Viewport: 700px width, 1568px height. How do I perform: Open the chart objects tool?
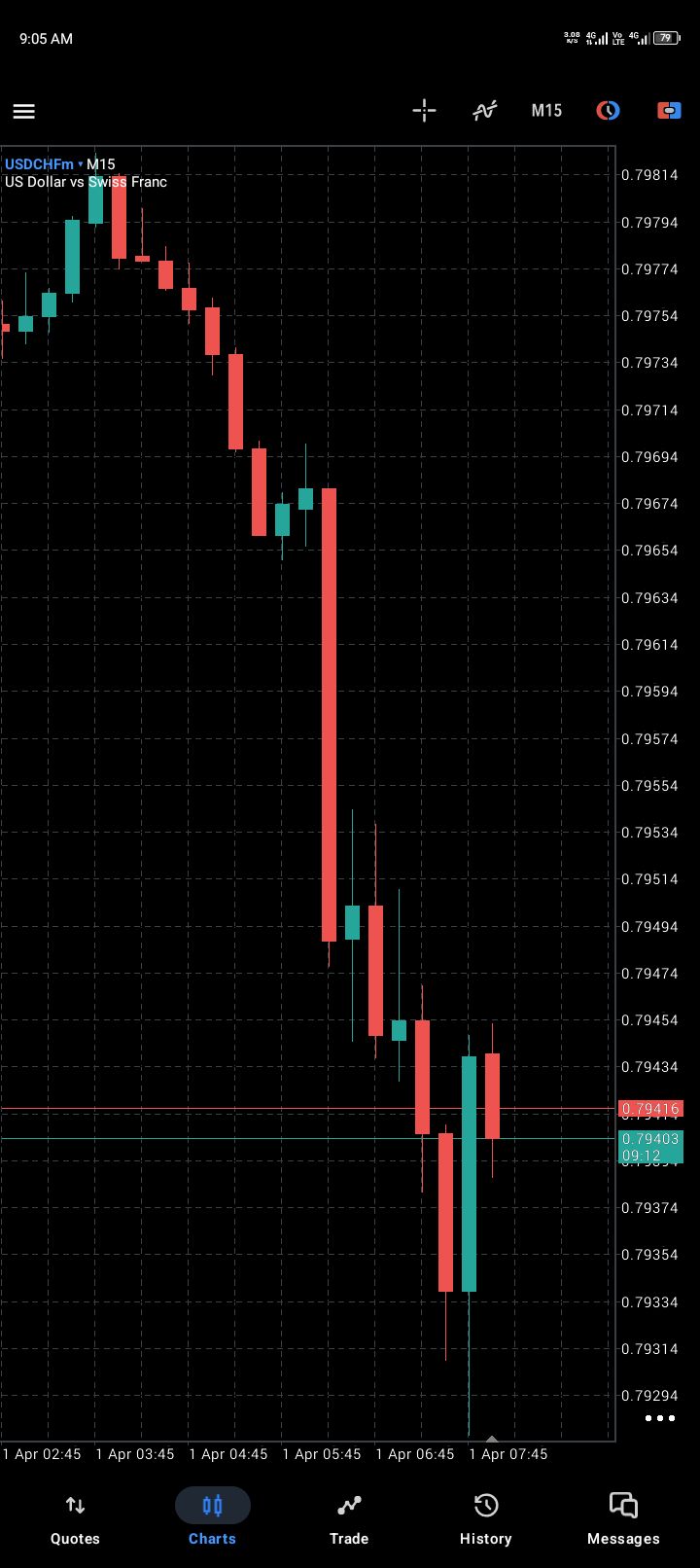click(608, 111)
